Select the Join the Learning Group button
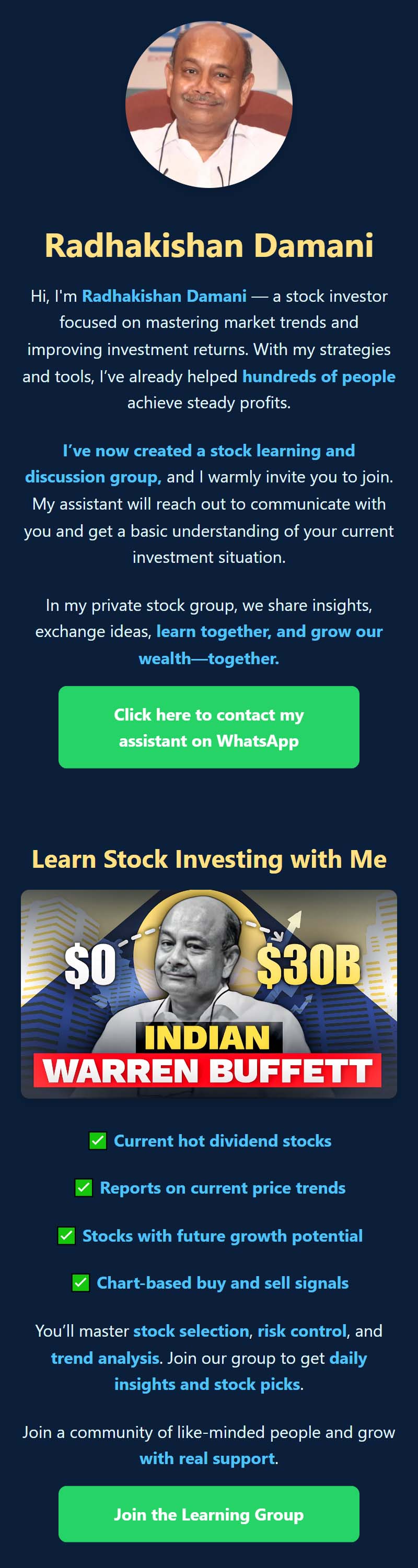Screen dimensions: 418x1568 [208, 1514]
